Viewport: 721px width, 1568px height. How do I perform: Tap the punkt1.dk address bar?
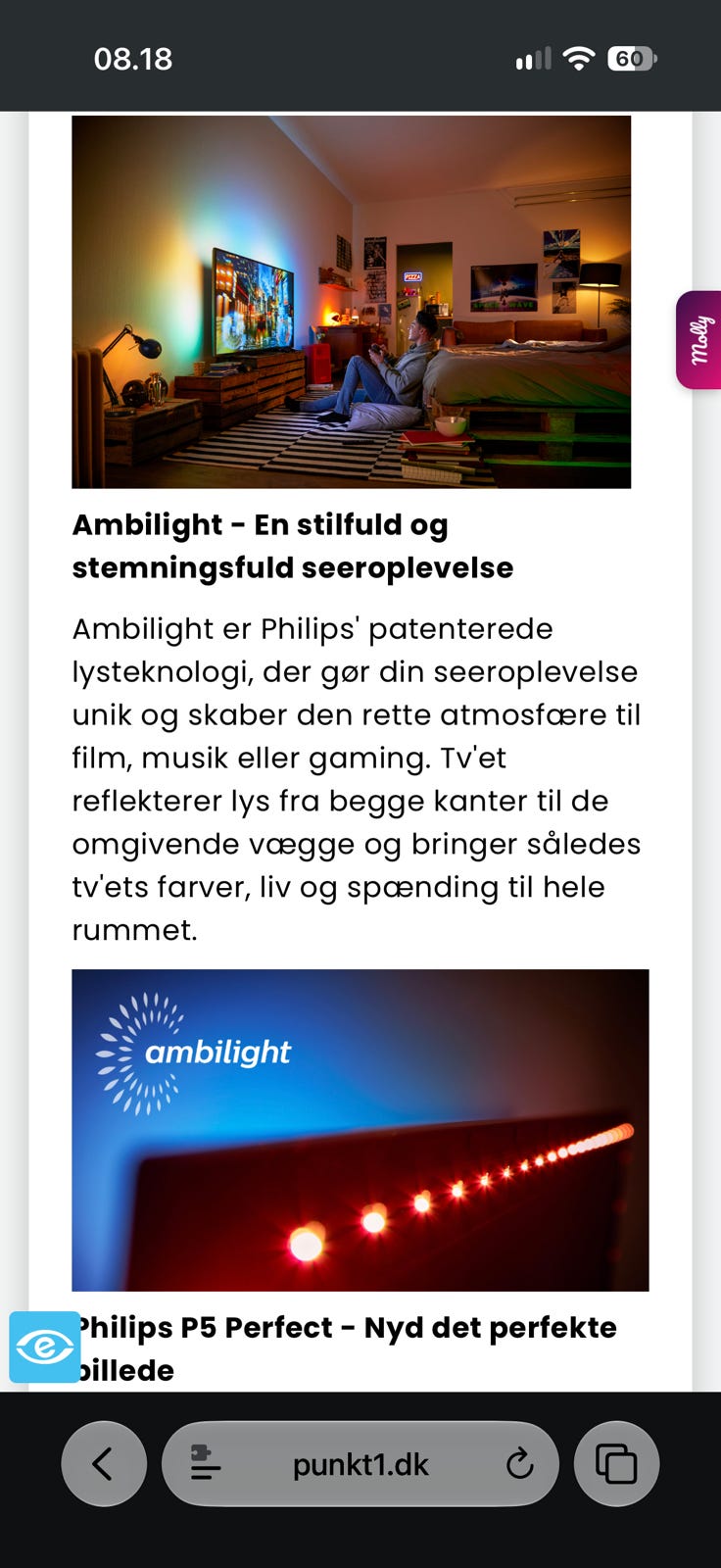click(360, 1464)
